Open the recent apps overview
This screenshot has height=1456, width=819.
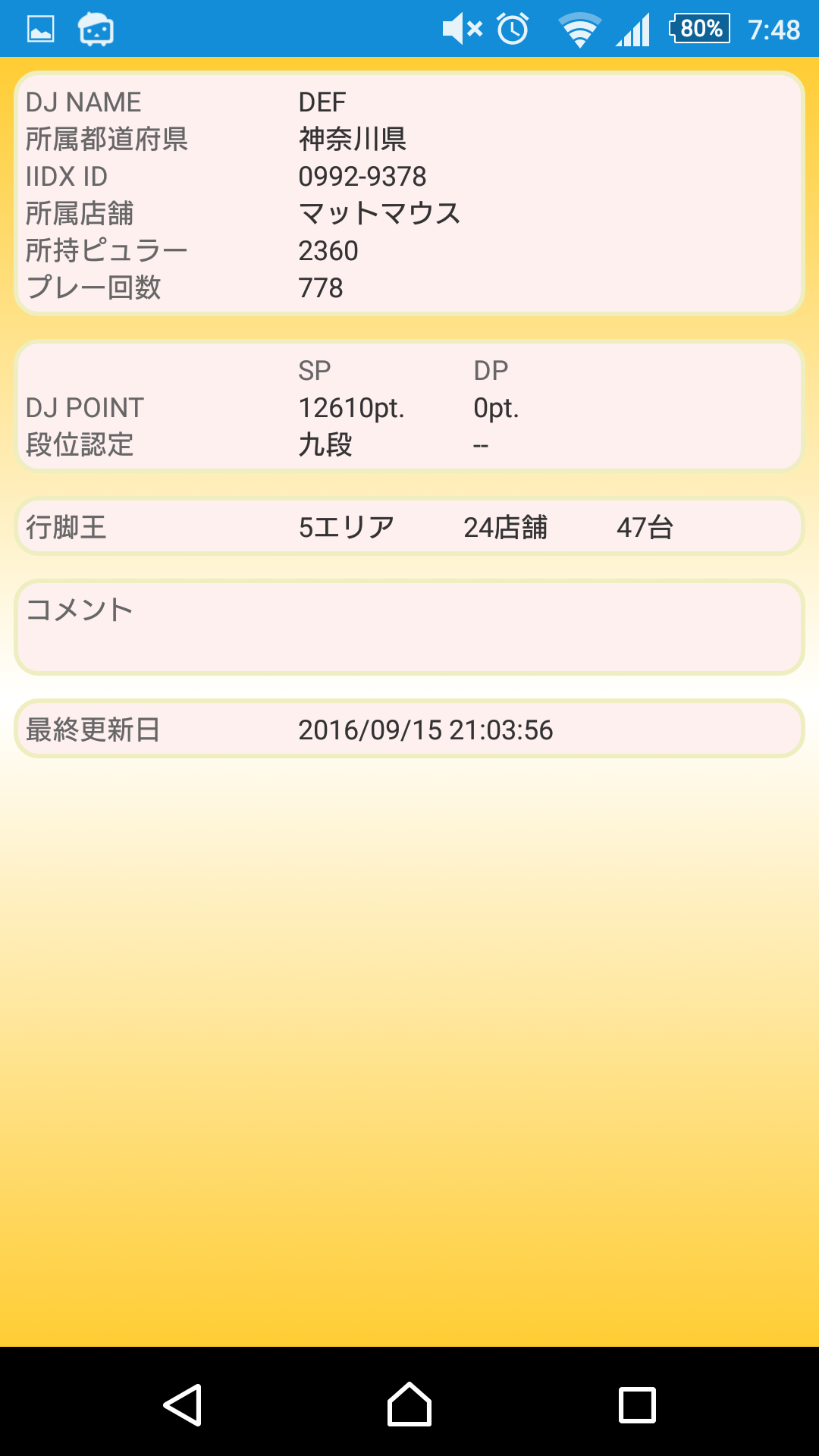click(637, 1404)
